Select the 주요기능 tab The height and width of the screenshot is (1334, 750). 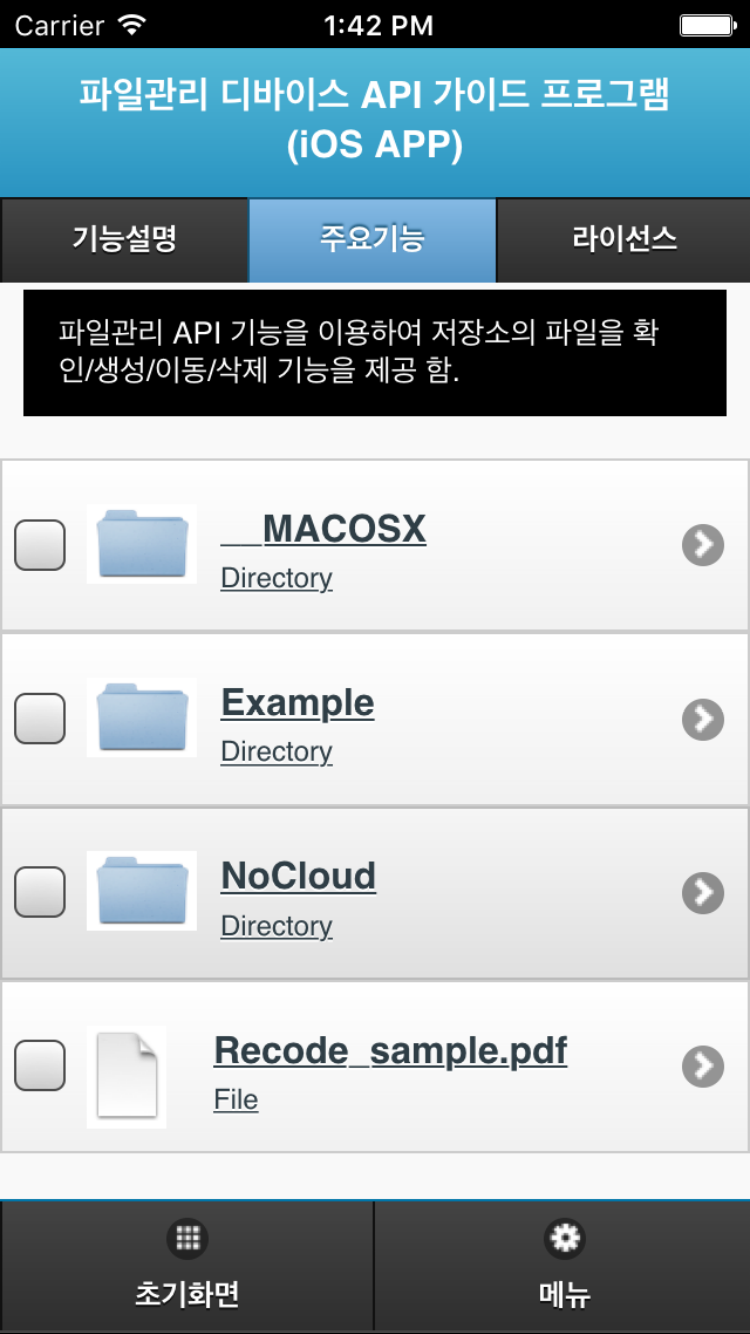(372, 240)
